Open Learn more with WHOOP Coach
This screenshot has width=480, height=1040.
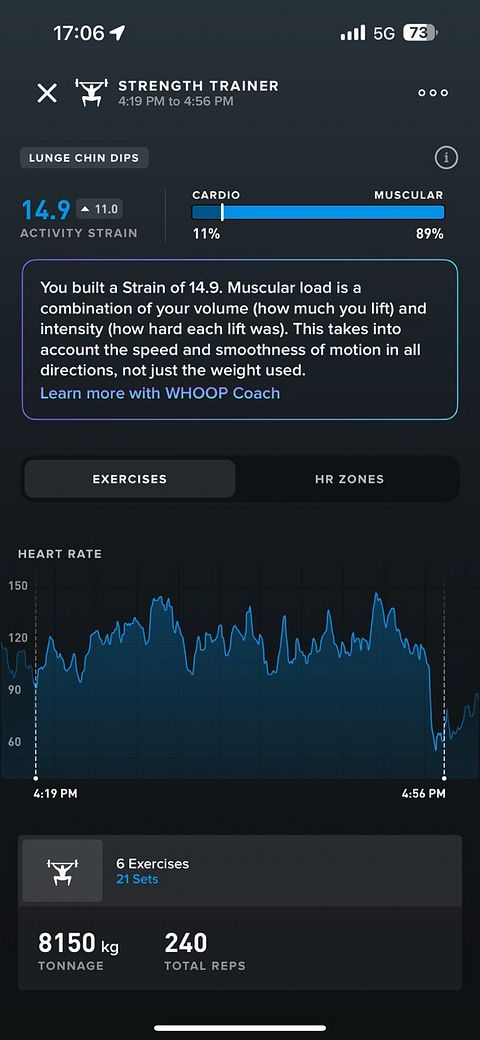point(160,393)
